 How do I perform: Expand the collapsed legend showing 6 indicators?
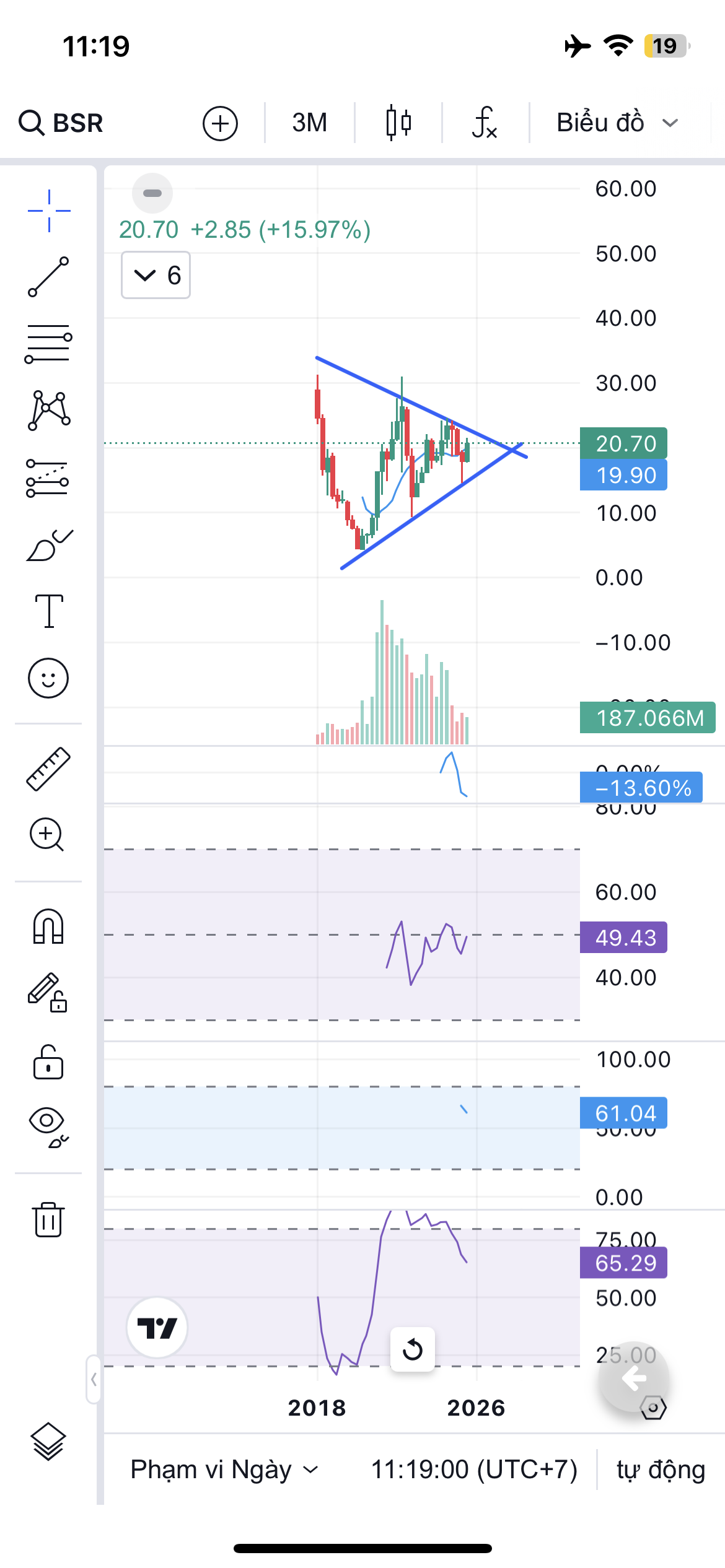click(x=156, y=275)
